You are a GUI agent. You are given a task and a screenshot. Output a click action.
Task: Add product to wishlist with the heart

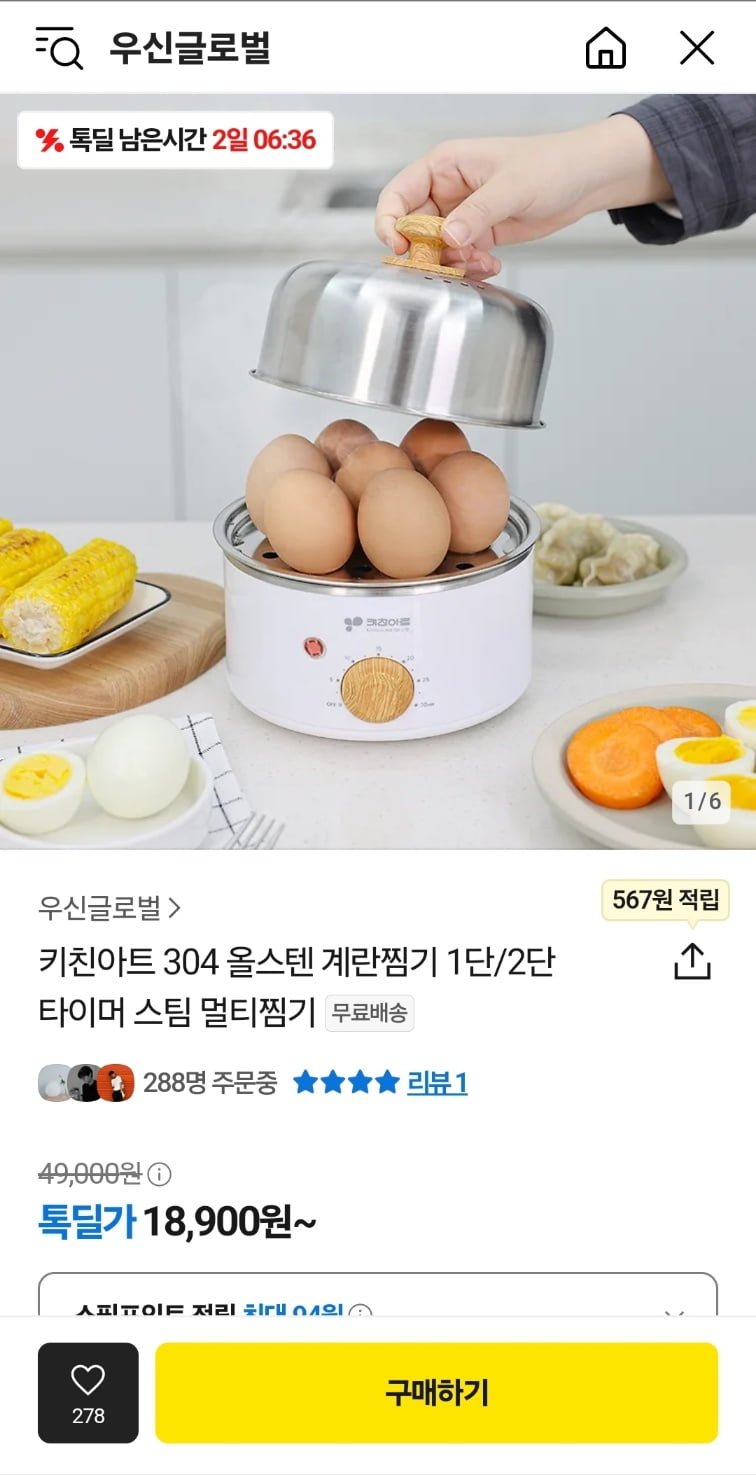88,1392
